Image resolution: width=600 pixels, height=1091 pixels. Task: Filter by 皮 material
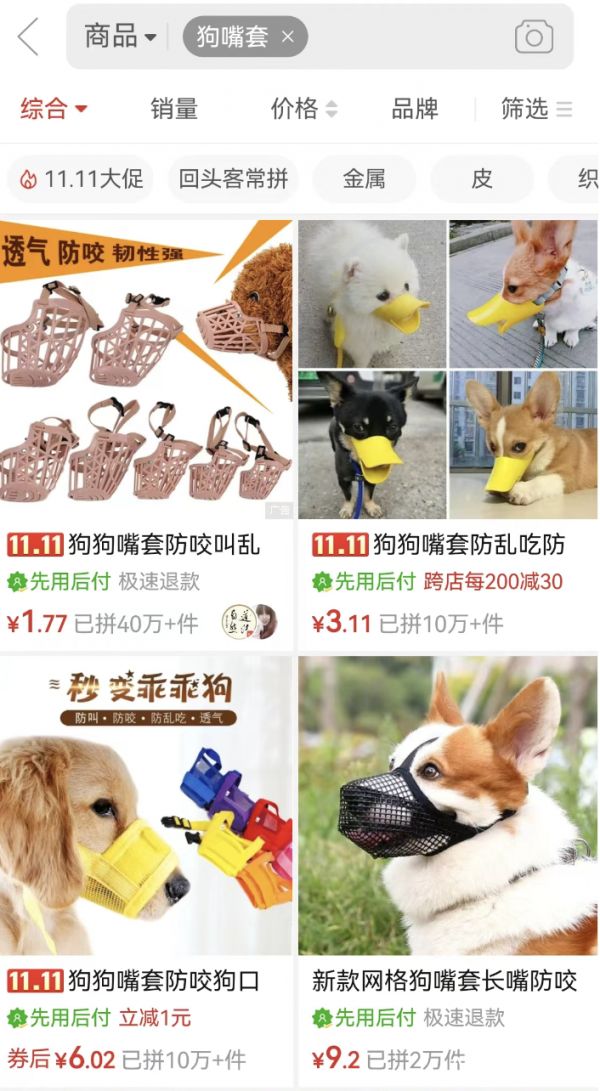[482, 179]
